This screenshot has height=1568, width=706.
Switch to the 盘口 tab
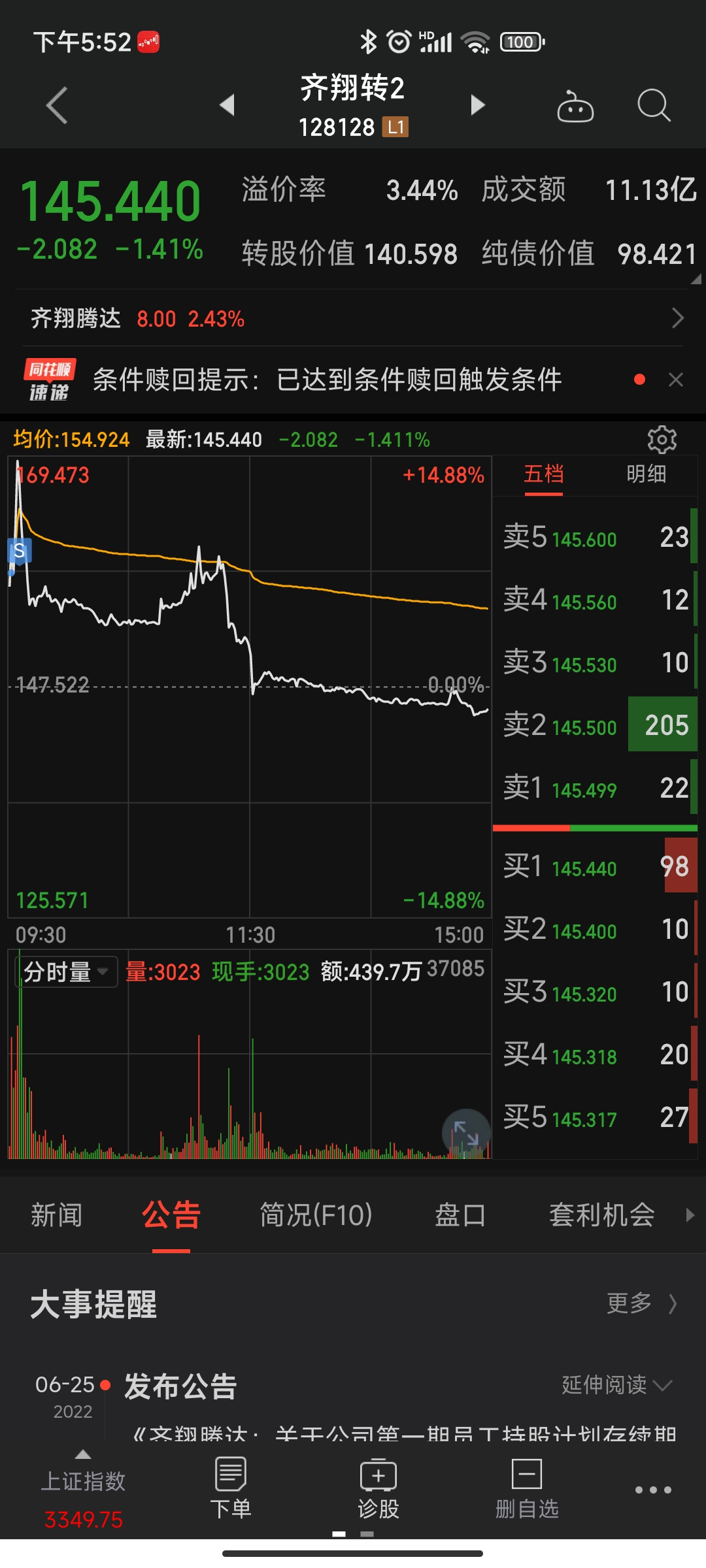point(460,1215)
